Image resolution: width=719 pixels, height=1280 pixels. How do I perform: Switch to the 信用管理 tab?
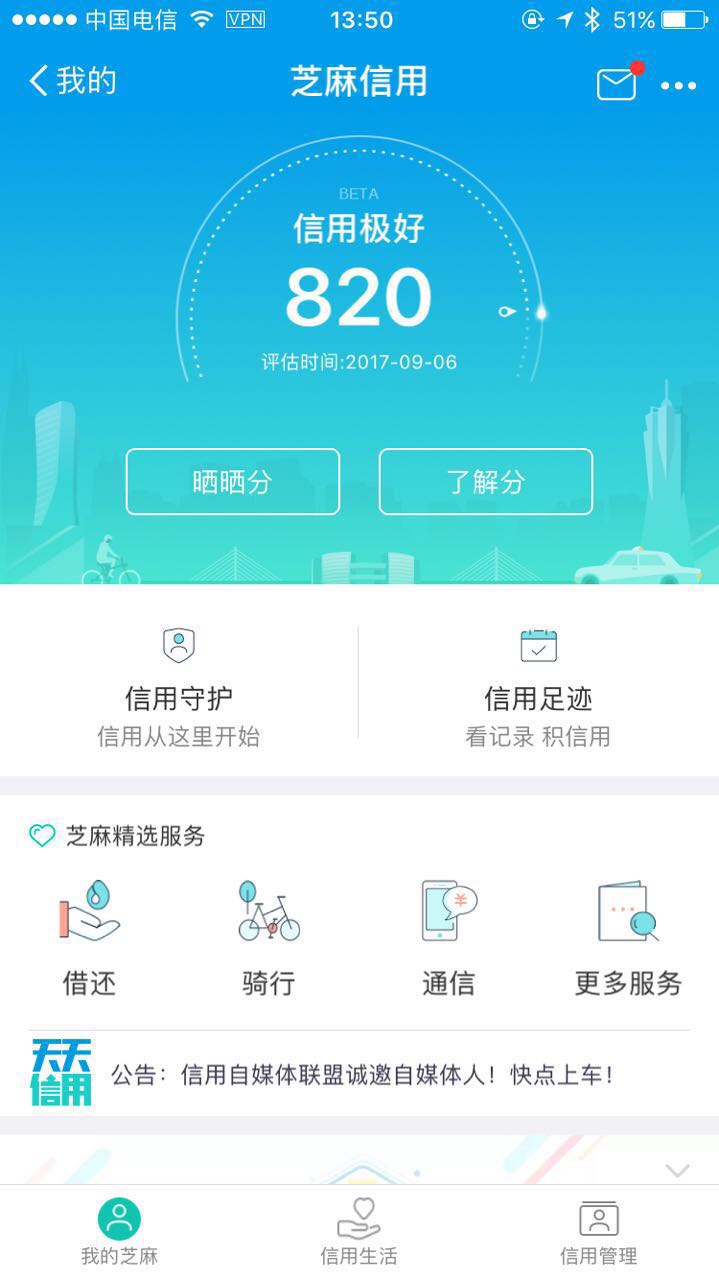tap(598, 1232)
